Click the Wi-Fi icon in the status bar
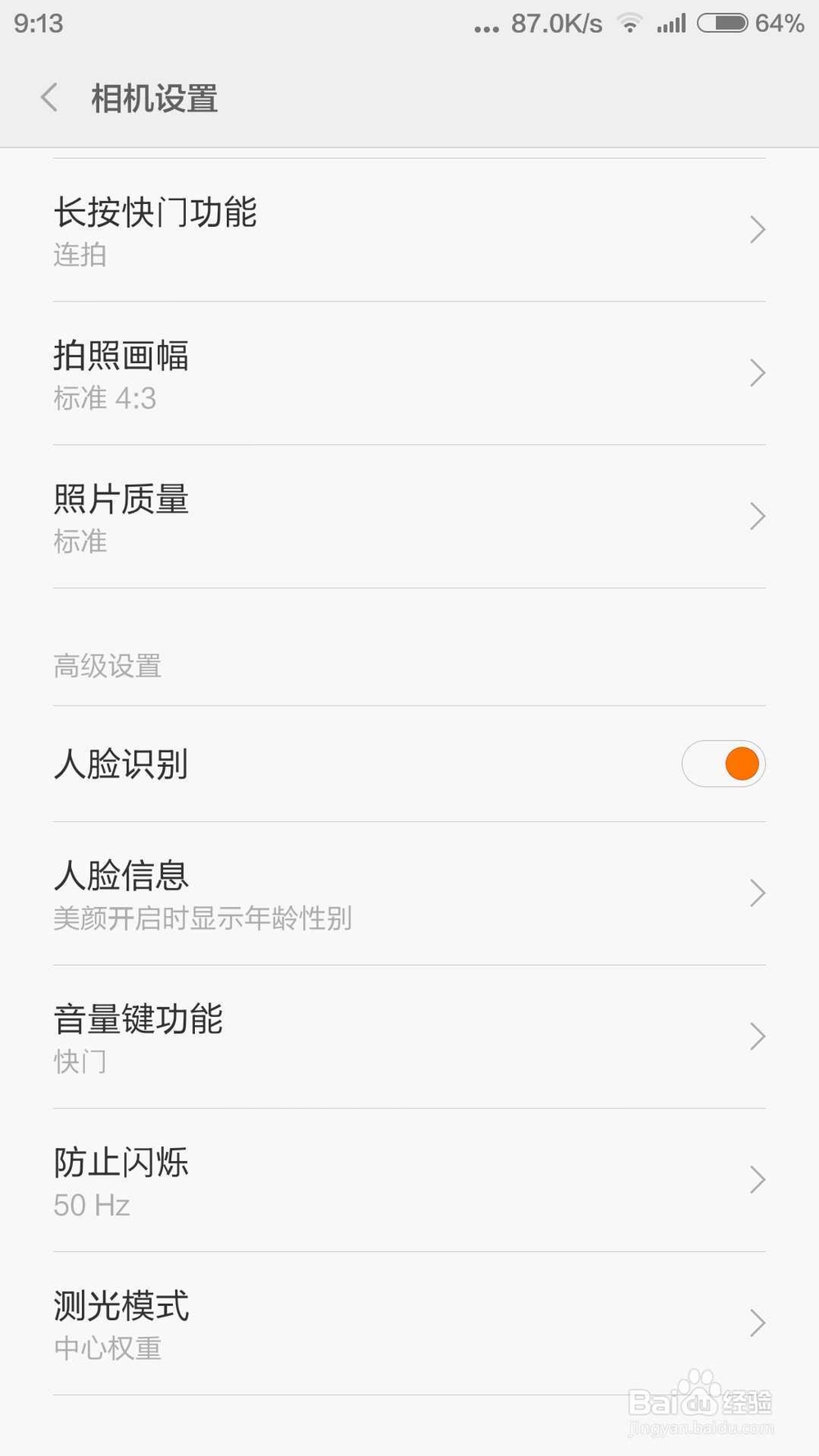Image resolution: width=819 pixels, height=1456 pixels. tap(629, 25)
